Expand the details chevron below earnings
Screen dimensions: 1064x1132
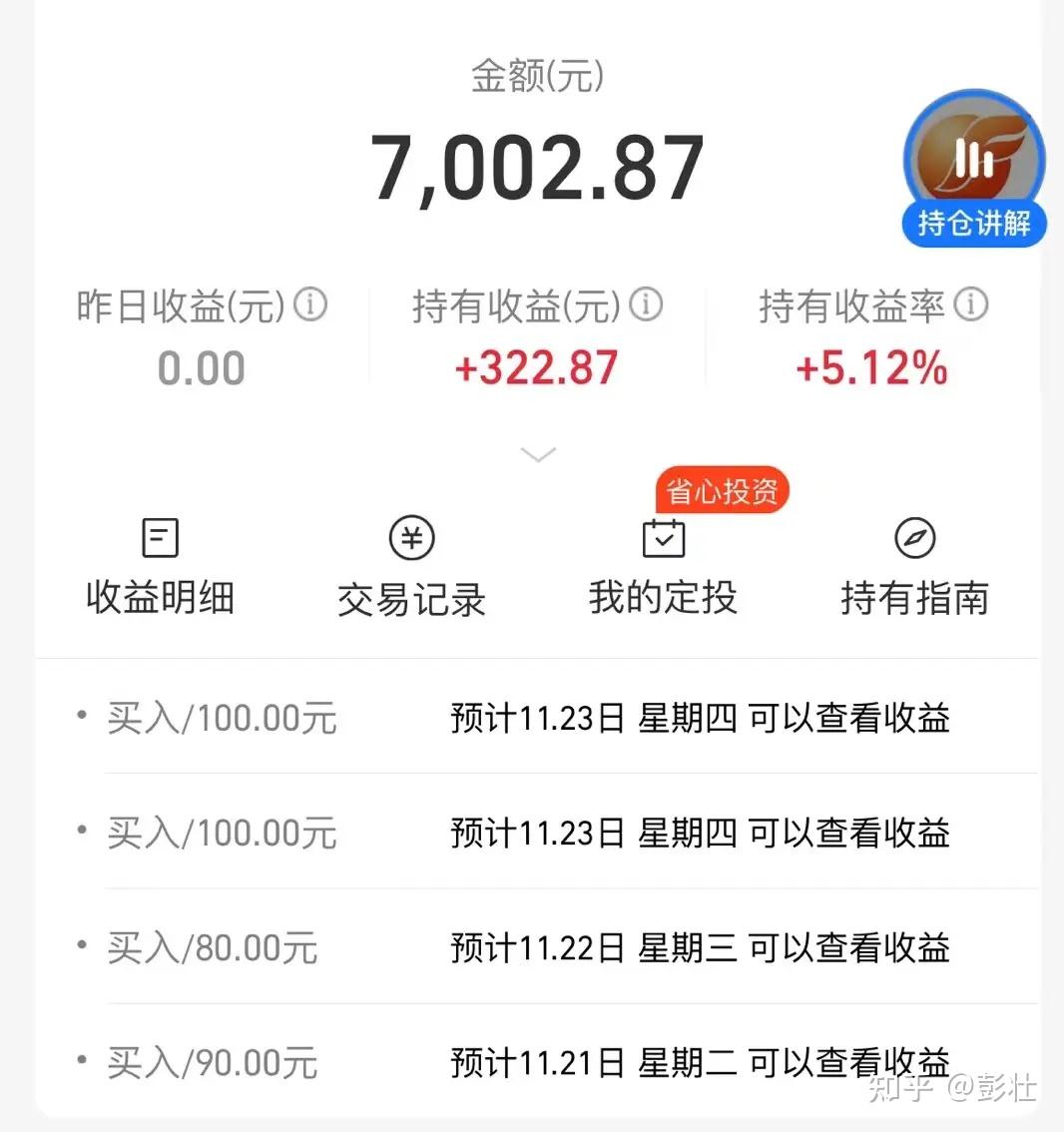538,455
